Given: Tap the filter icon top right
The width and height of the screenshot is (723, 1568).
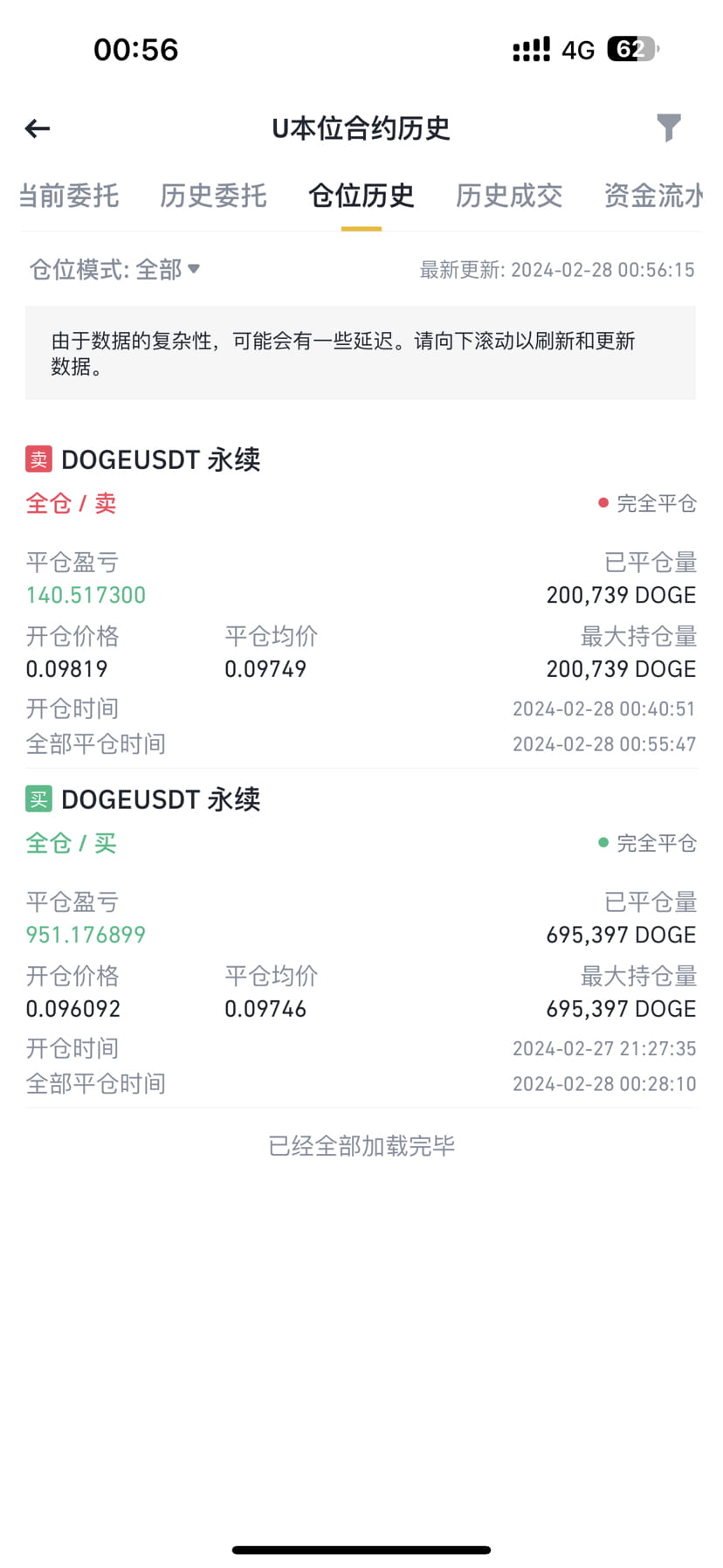Looking at the screenshot, I should click(670, 128).
